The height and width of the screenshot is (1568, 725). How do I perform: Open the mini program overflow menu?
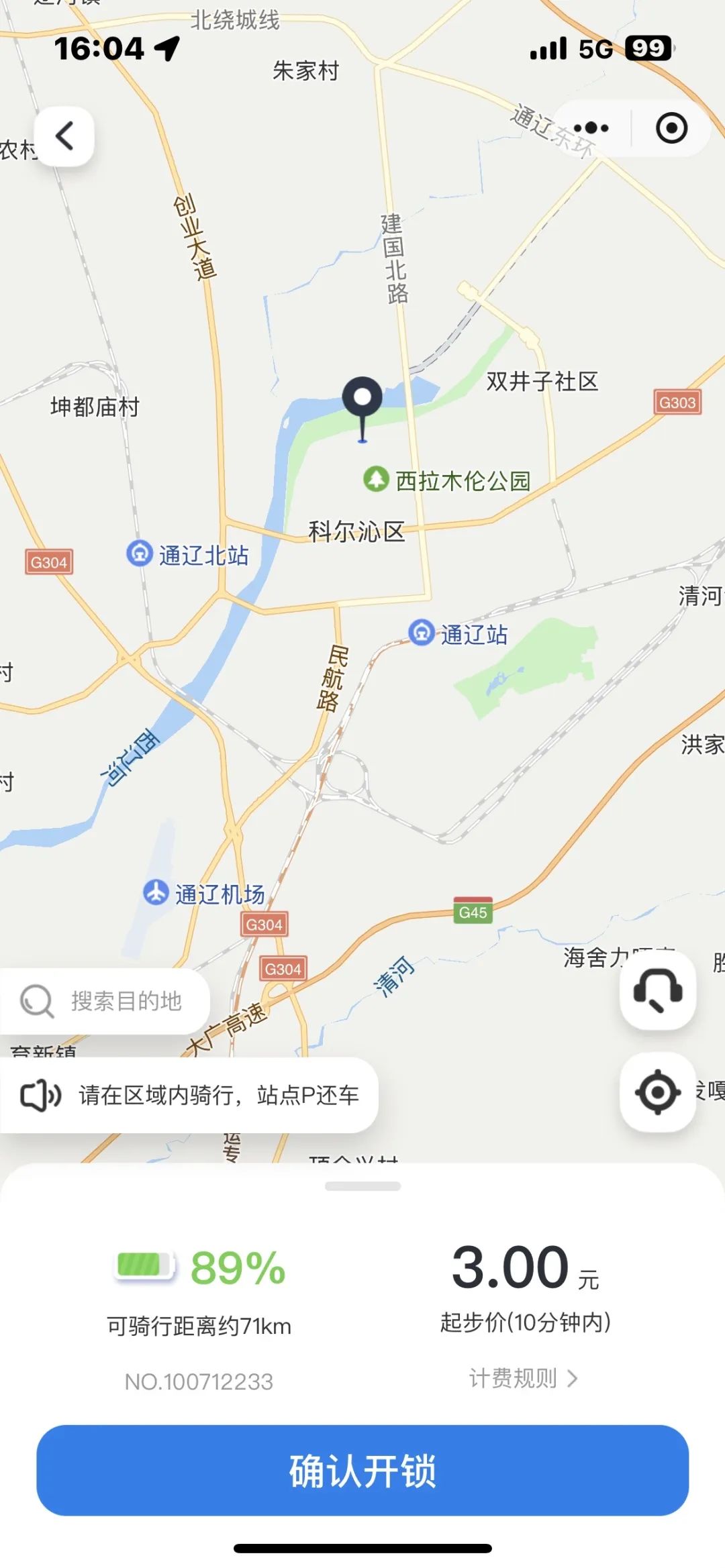tap(591, 128)
